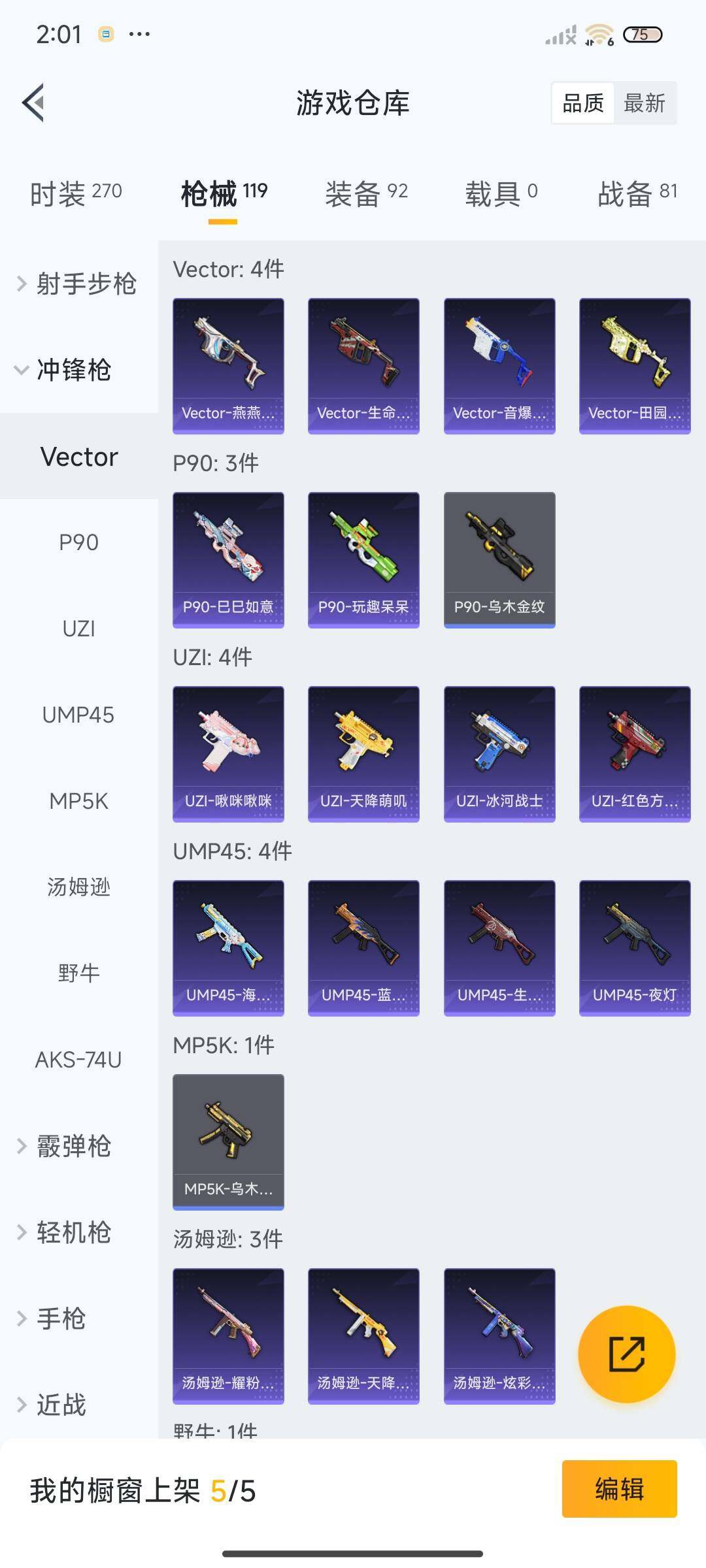Open the P90-乌木金纹 skin
Viewport: 706px width, 1568px height.
499,560
